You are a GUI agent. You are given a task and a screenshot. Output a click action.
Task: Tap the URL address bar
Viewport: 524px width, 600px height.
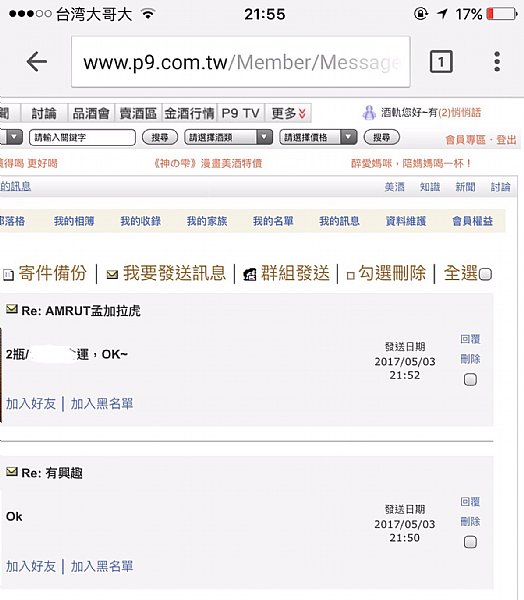coord(241,62)
